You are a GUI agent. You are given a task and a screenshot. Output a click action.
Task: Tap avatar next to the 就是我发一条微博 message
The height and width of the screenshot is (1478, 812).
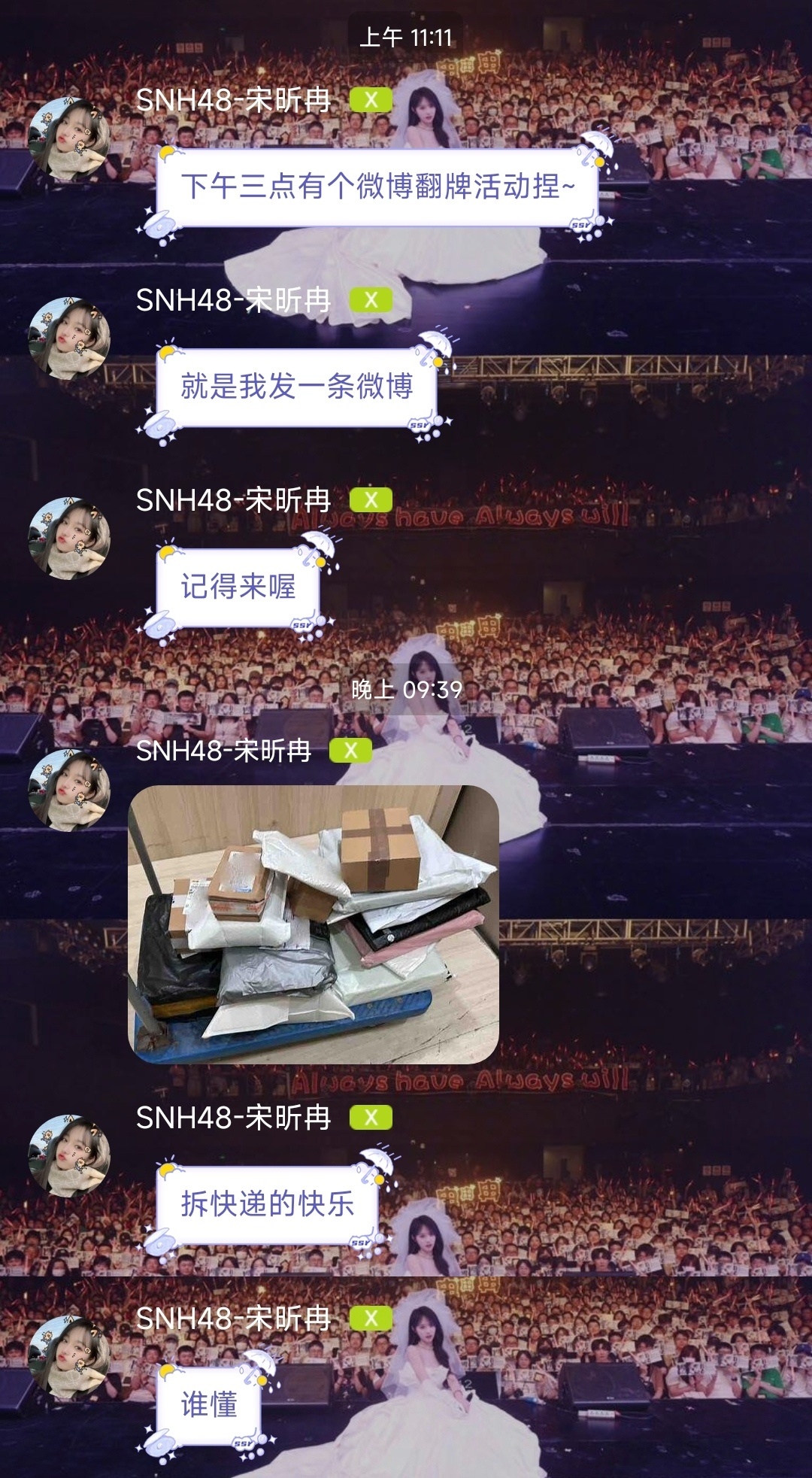(69, 338)
